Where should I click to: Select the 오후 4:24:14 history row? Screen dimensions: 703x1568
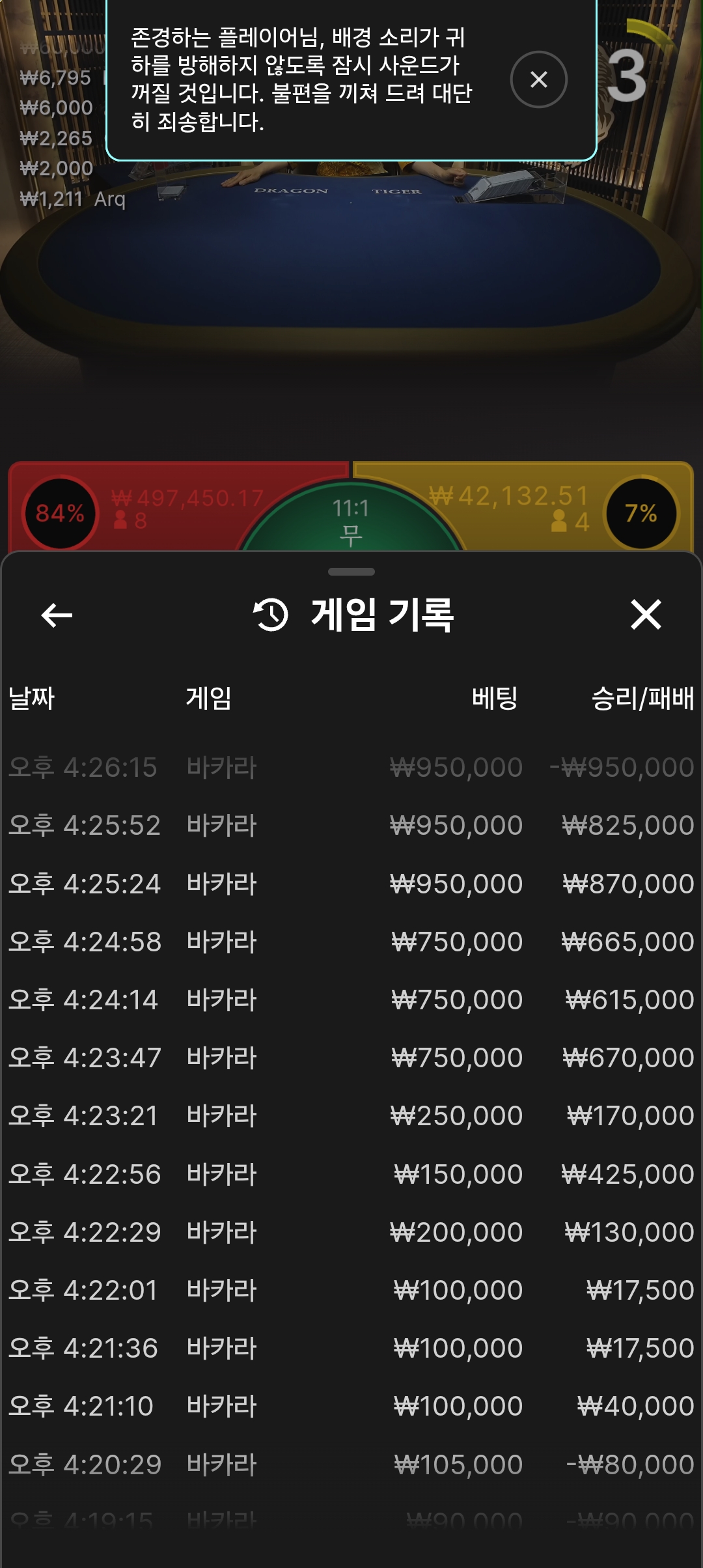click(x=351, y=1000)
